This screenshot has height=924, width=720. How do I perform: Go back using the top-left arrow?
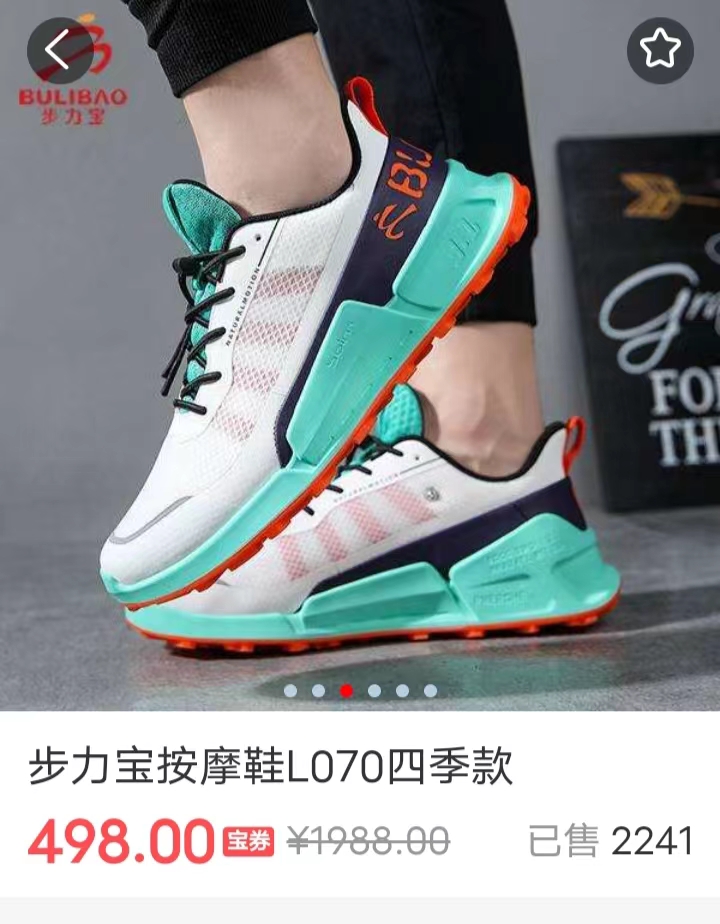pyautogui.click(x=59, y=50)
